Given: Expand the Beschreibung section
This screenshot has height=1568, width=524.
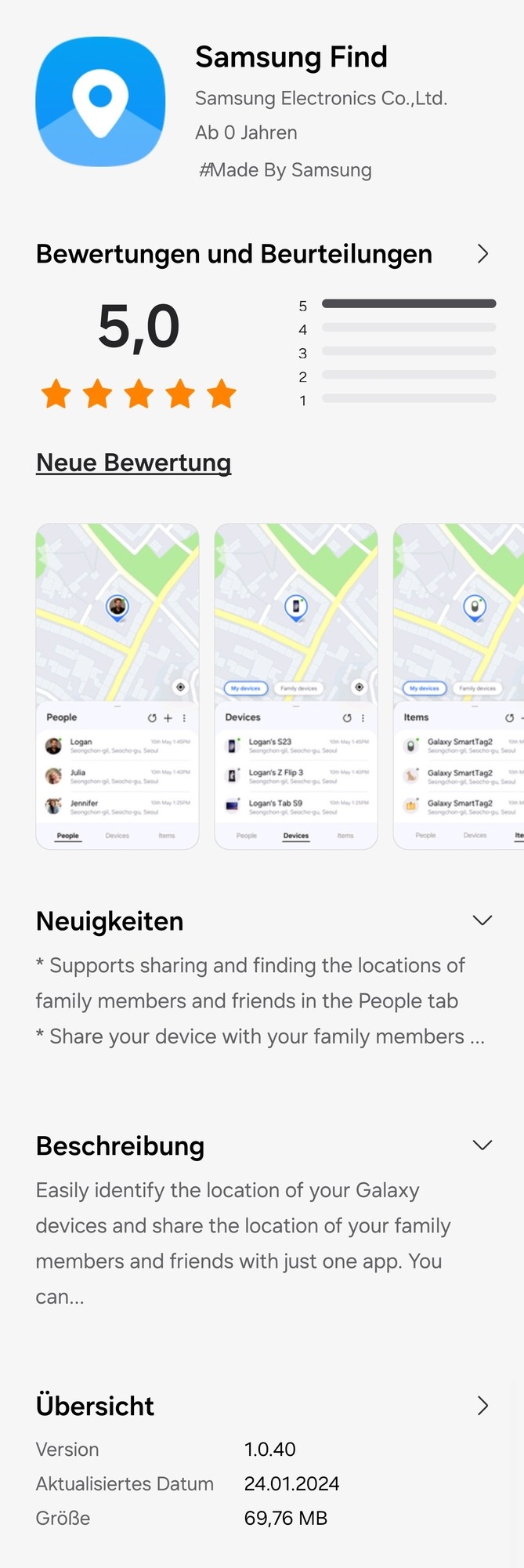Looking at the screenshot, I should (482, 1145).
